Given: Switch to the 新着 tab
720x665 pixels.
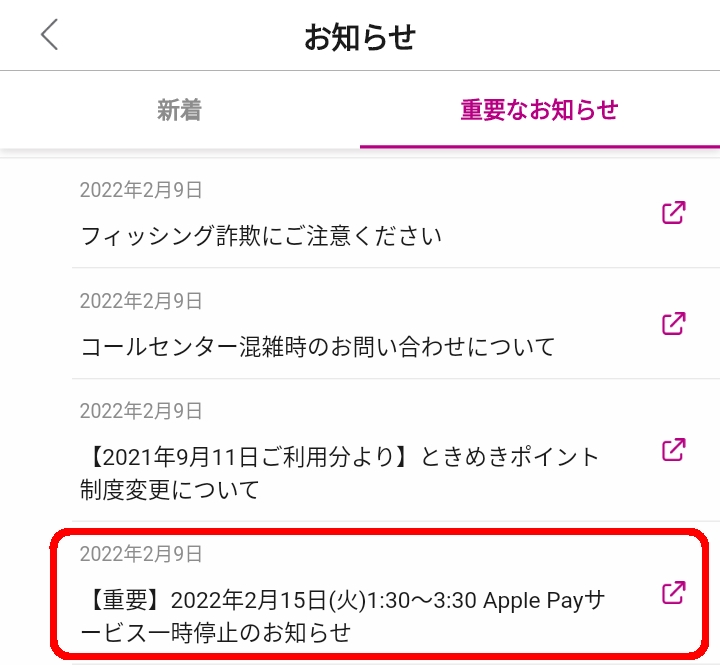Looking at the screenshot, I should (x=179, y=110).
